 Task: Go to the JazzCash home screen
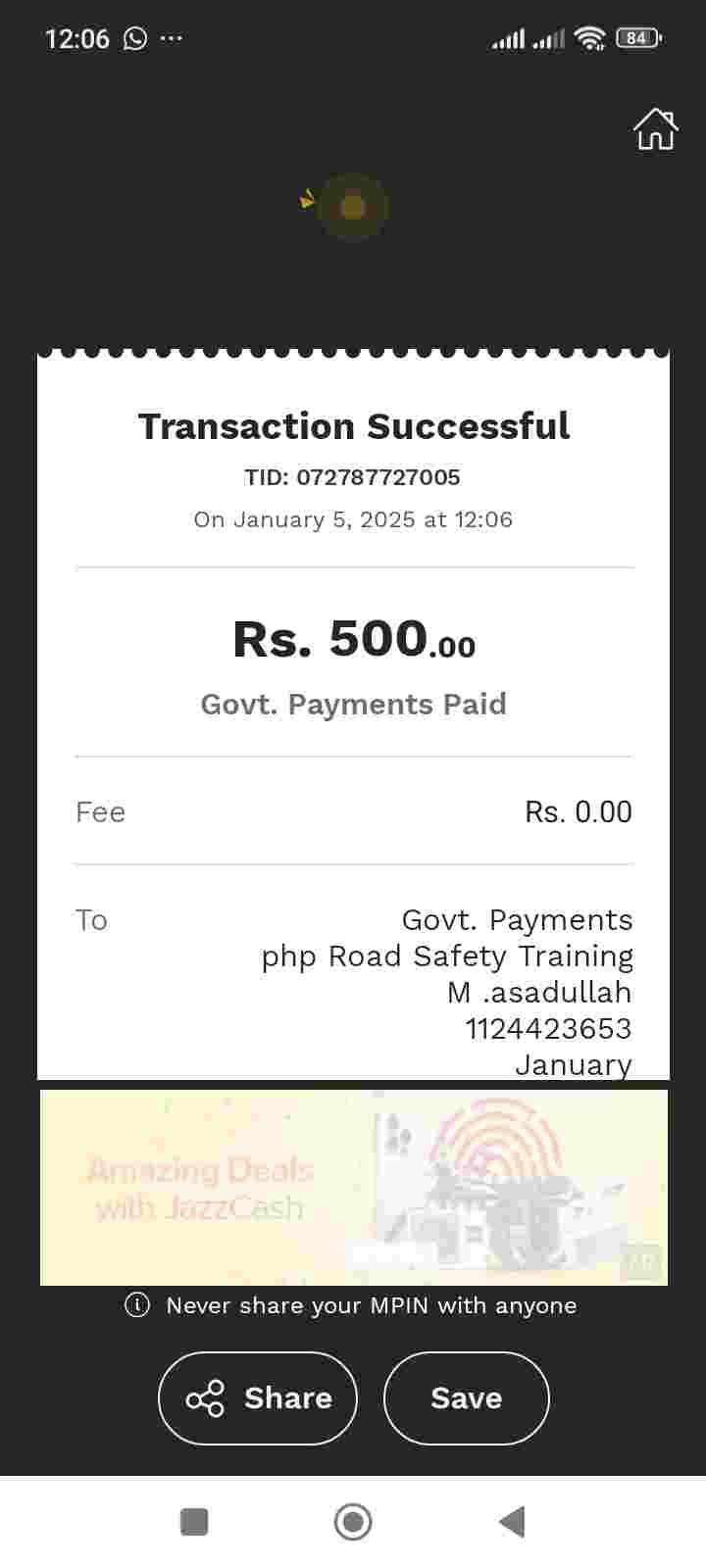tap(655, 129)
